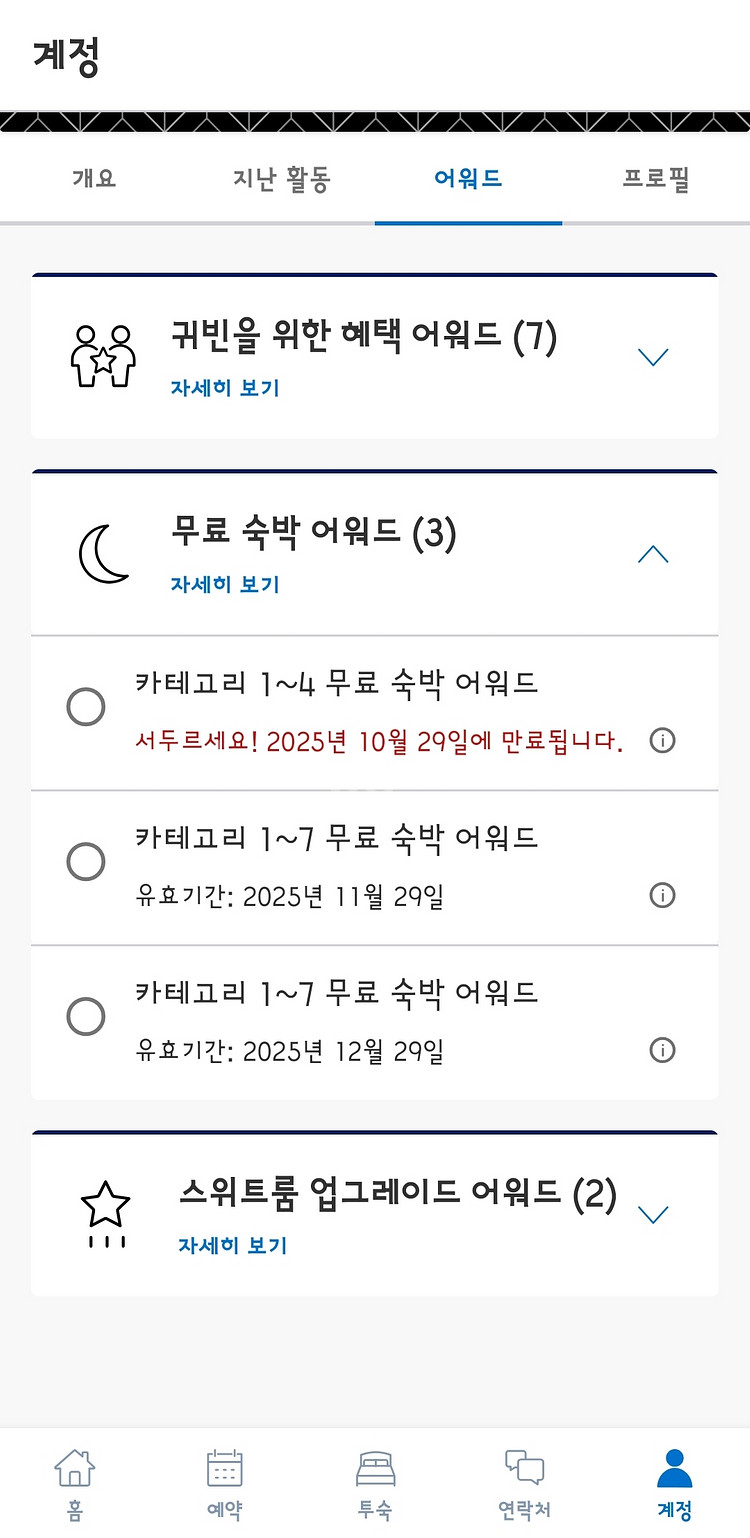Switch to the 개요 tab
750x1538 pixels.
(x=94, y=180)
